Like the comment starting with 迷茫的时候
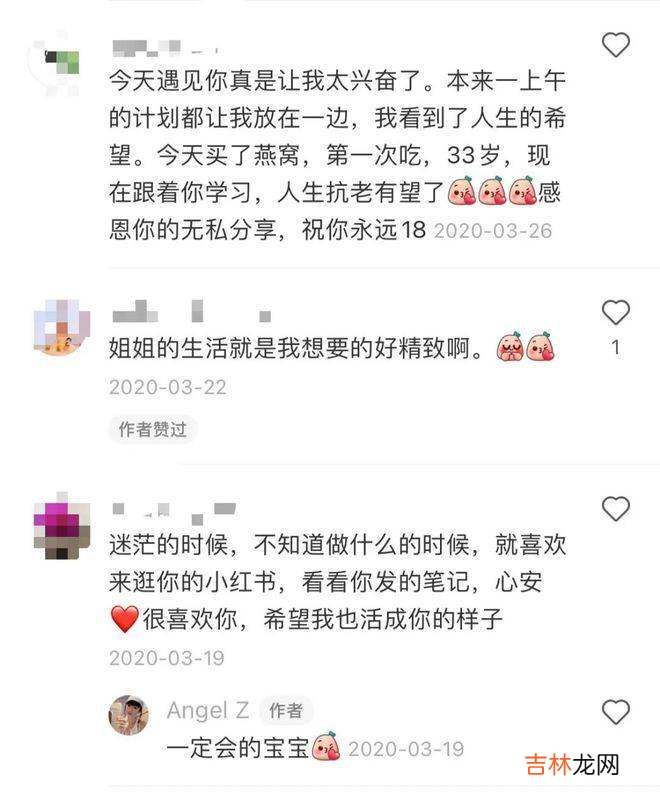The height and width of the screenshot is (800, 660). tap(616, 508)
